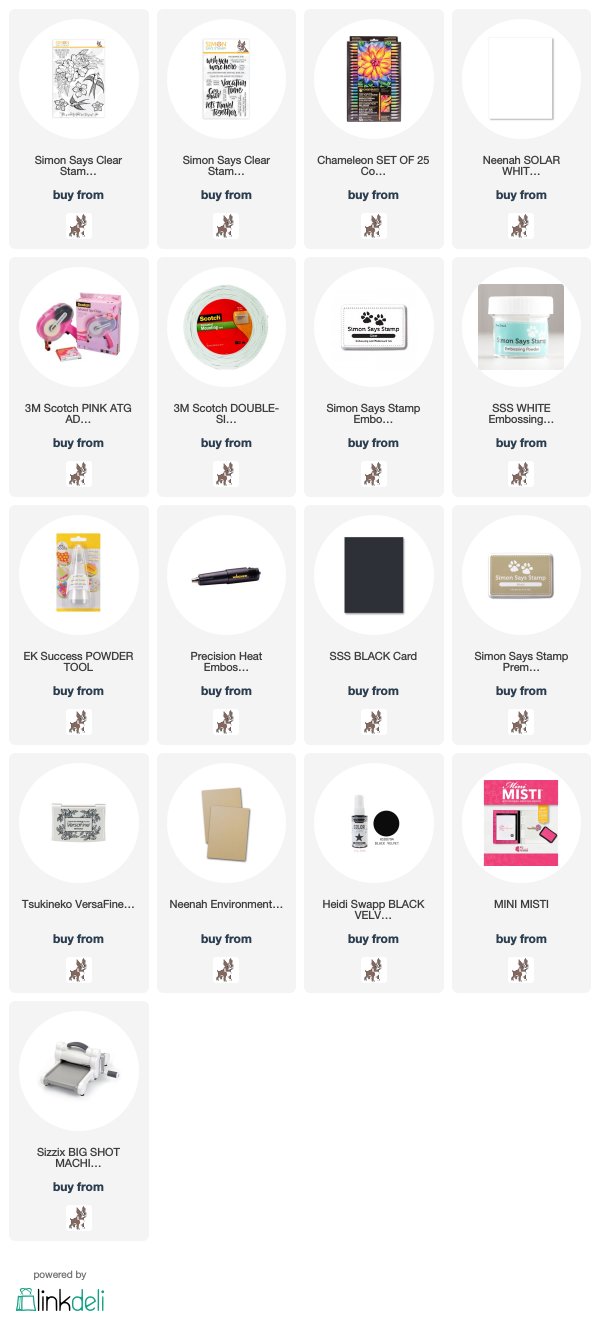
Task: Tap the store icon under Sizzix BIG SHOT
Action: coord(78,1217)
